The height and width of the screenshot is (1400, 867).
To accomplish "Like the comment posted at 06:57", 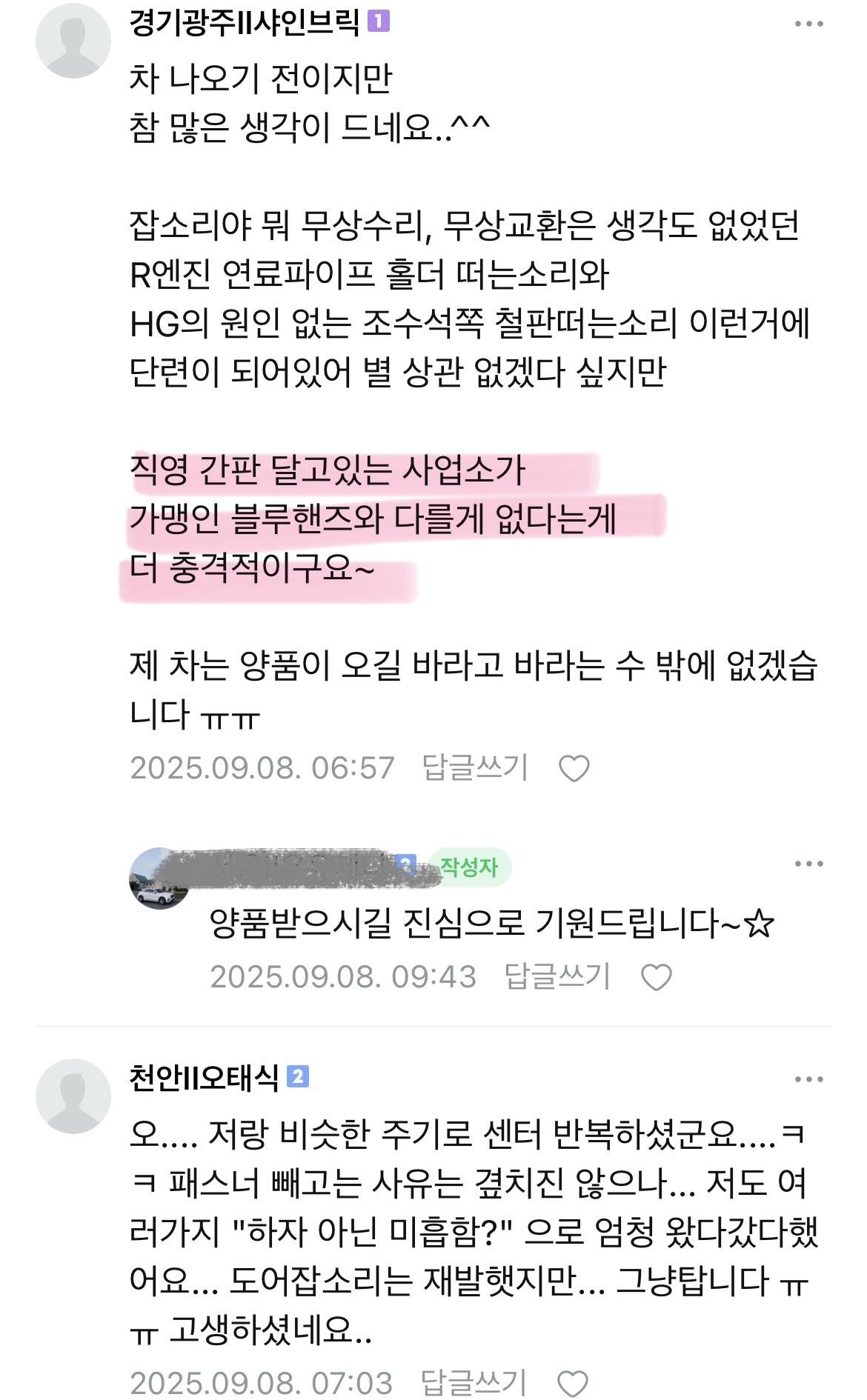I will pos(574,769).
